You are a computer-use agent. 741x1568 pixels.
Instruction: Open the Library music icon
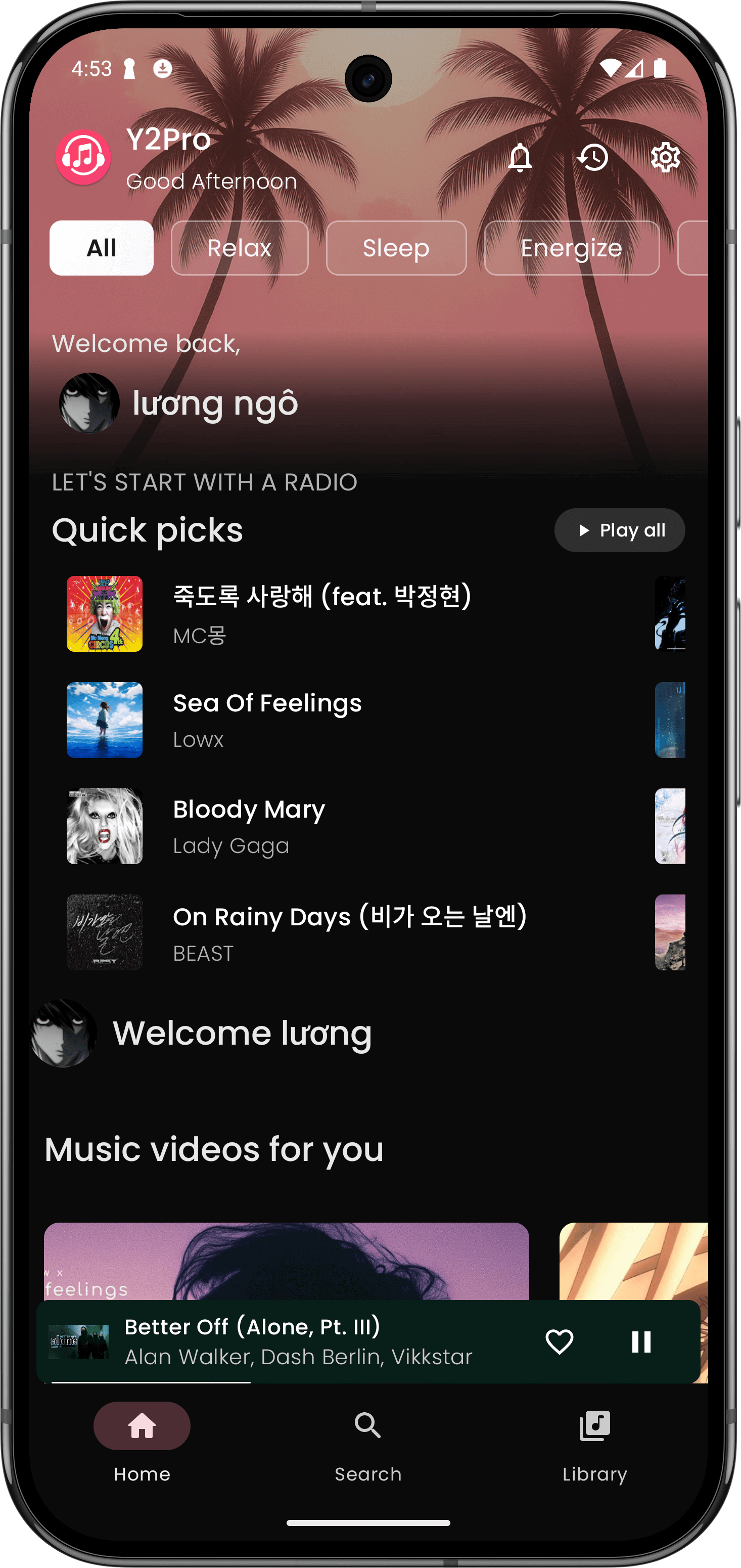(x=594, y=1427)
